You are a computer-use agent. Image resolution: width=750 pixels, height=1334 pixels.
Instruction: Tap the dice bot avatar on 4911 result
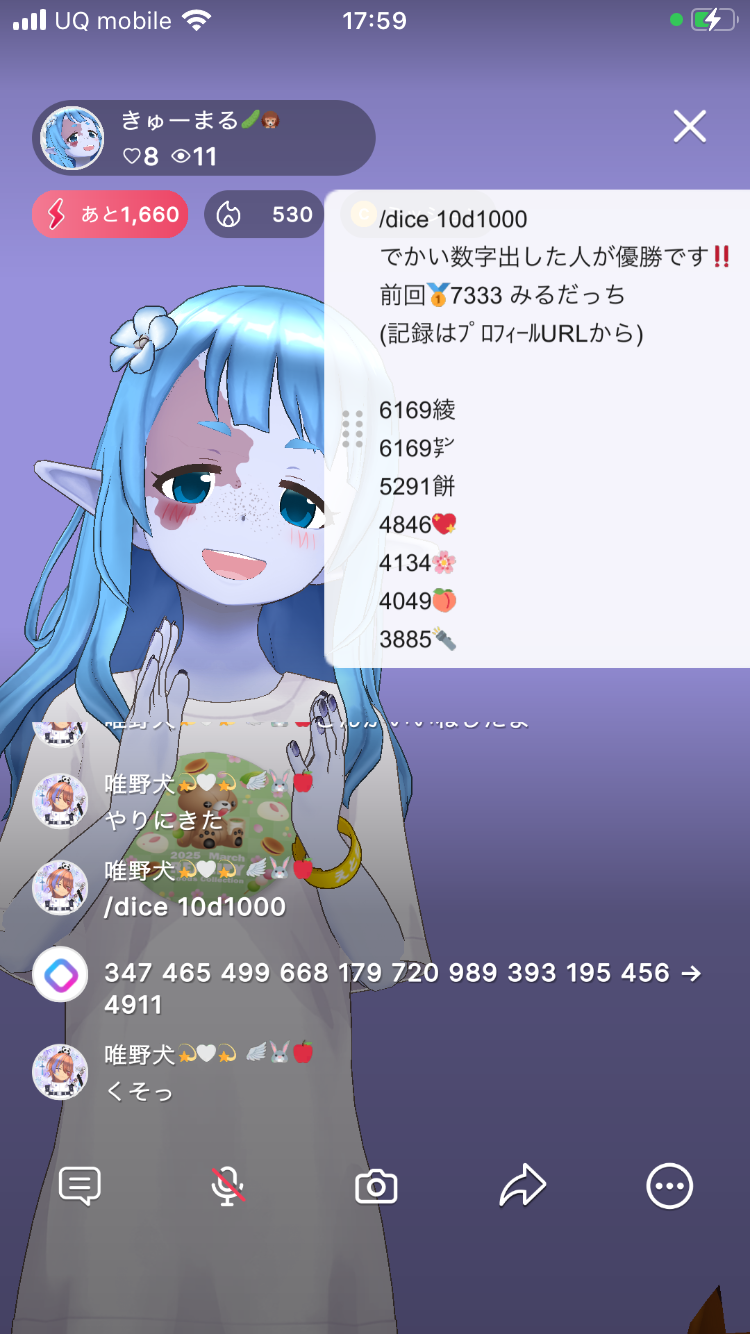pos(60,974)
